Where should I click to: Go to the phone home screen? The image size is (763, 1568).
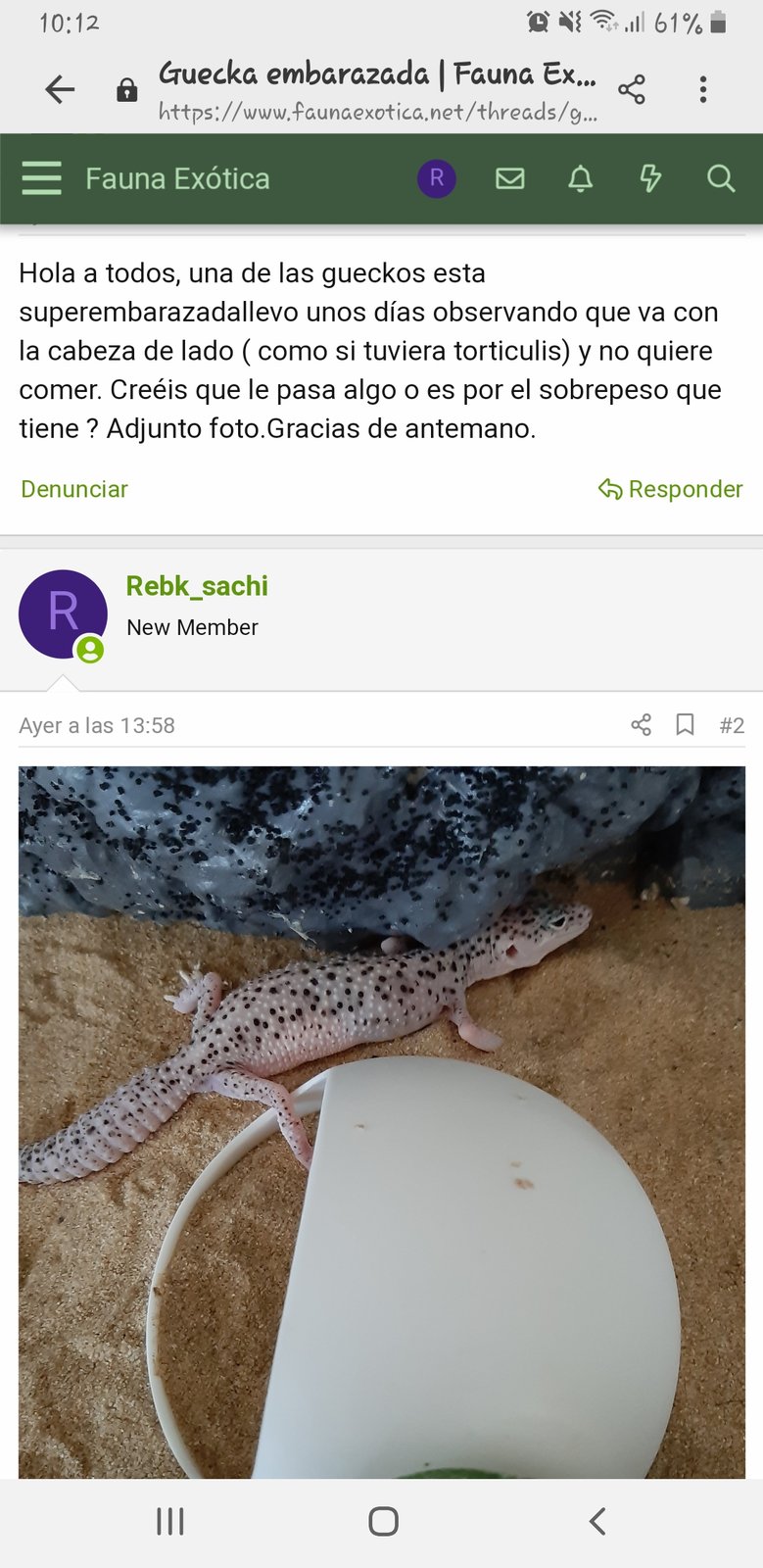(383, 1521)
